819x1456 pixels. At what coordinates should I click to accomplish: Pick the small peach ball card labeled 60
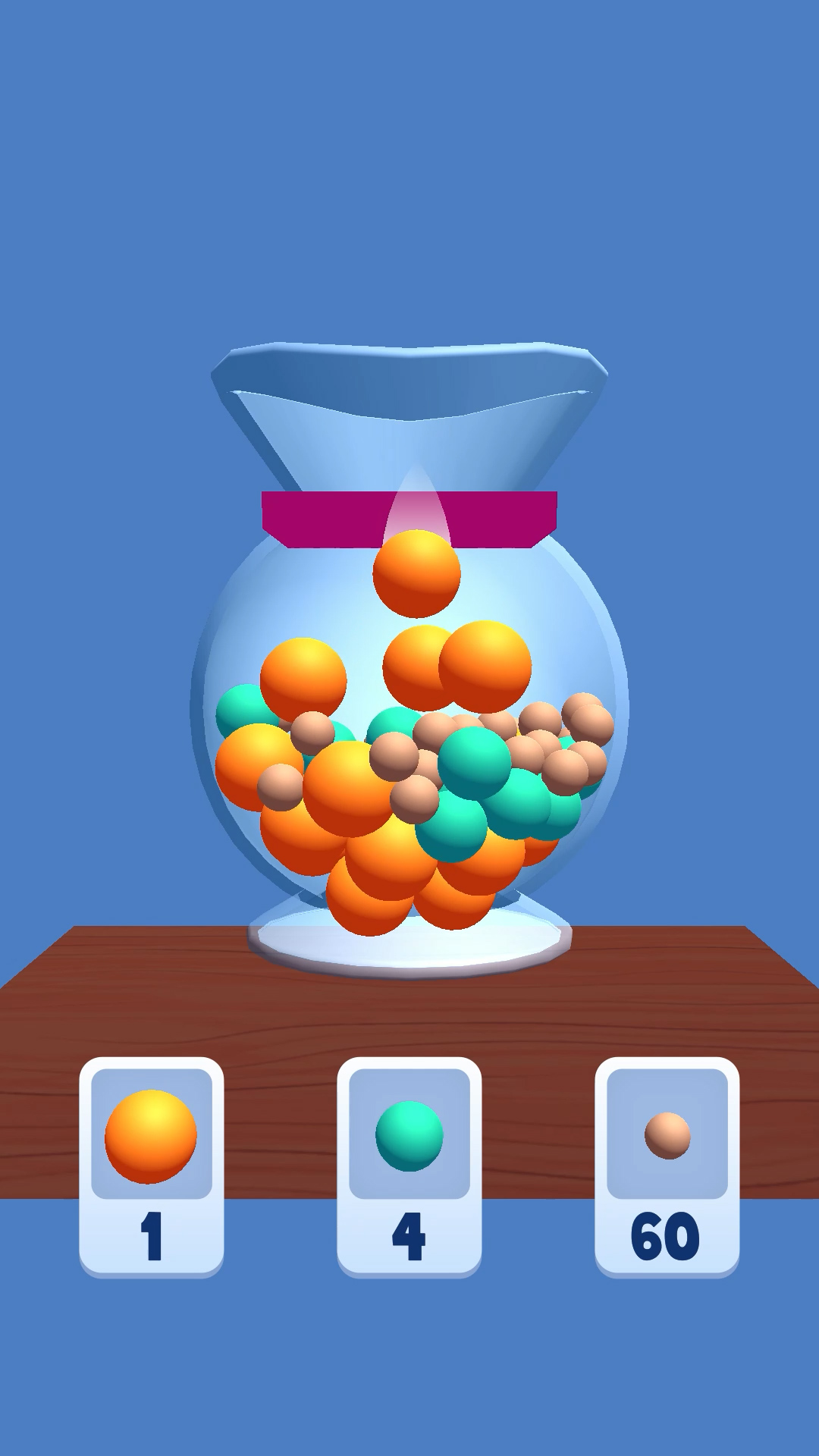tap(667, 1166)
